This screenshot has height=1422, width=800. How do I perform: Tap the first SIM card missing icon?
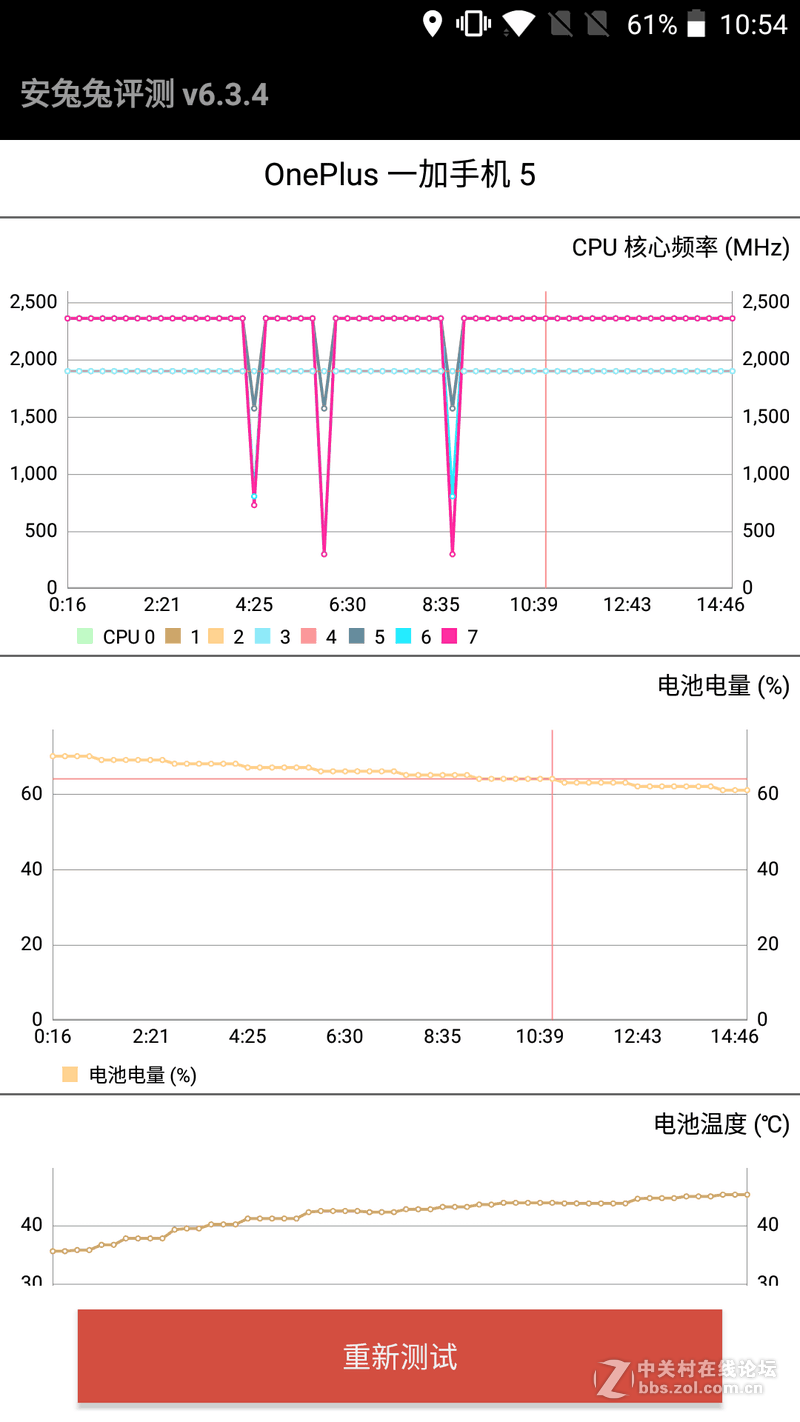click(x=559, y=22)
